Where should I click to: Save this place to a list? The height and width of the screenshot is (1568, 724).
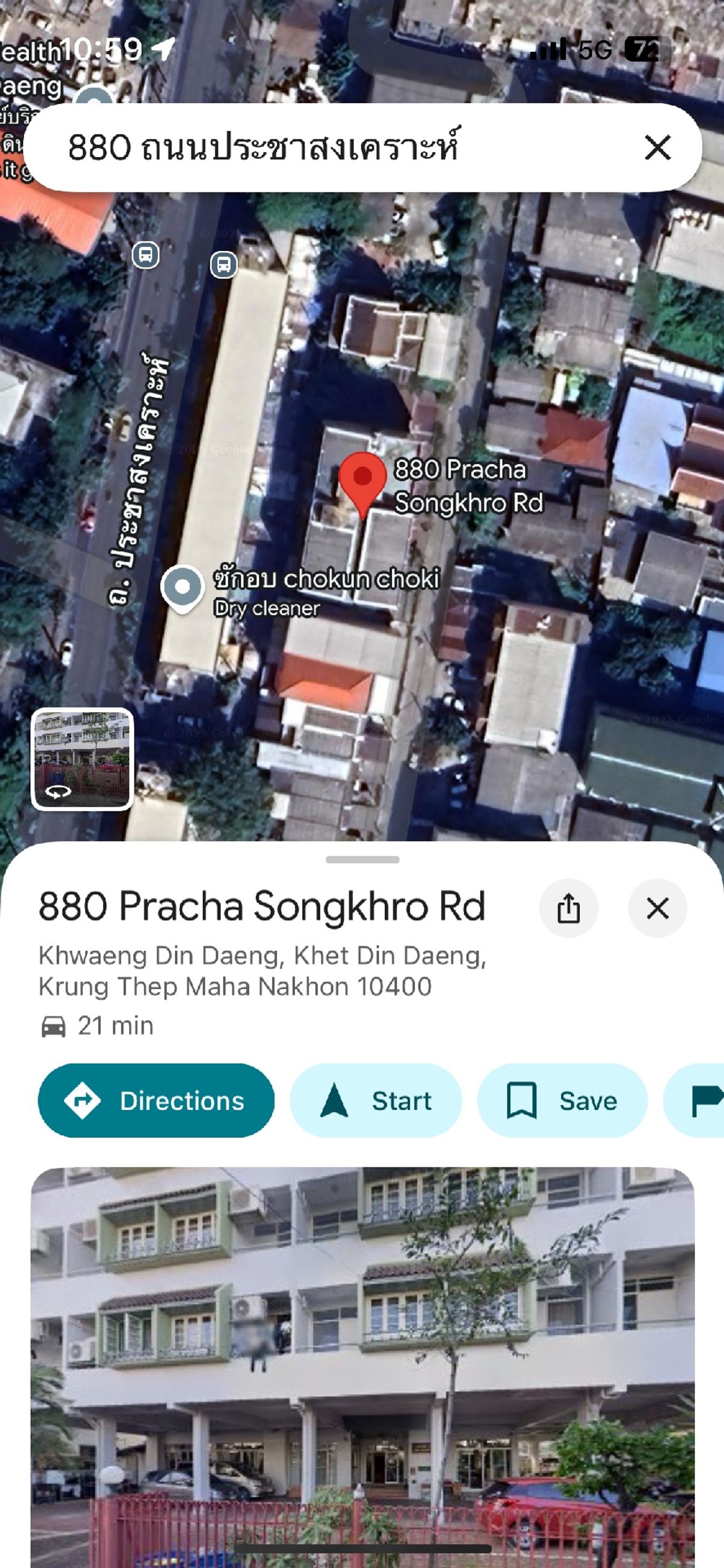click(x=562, y=1100)
